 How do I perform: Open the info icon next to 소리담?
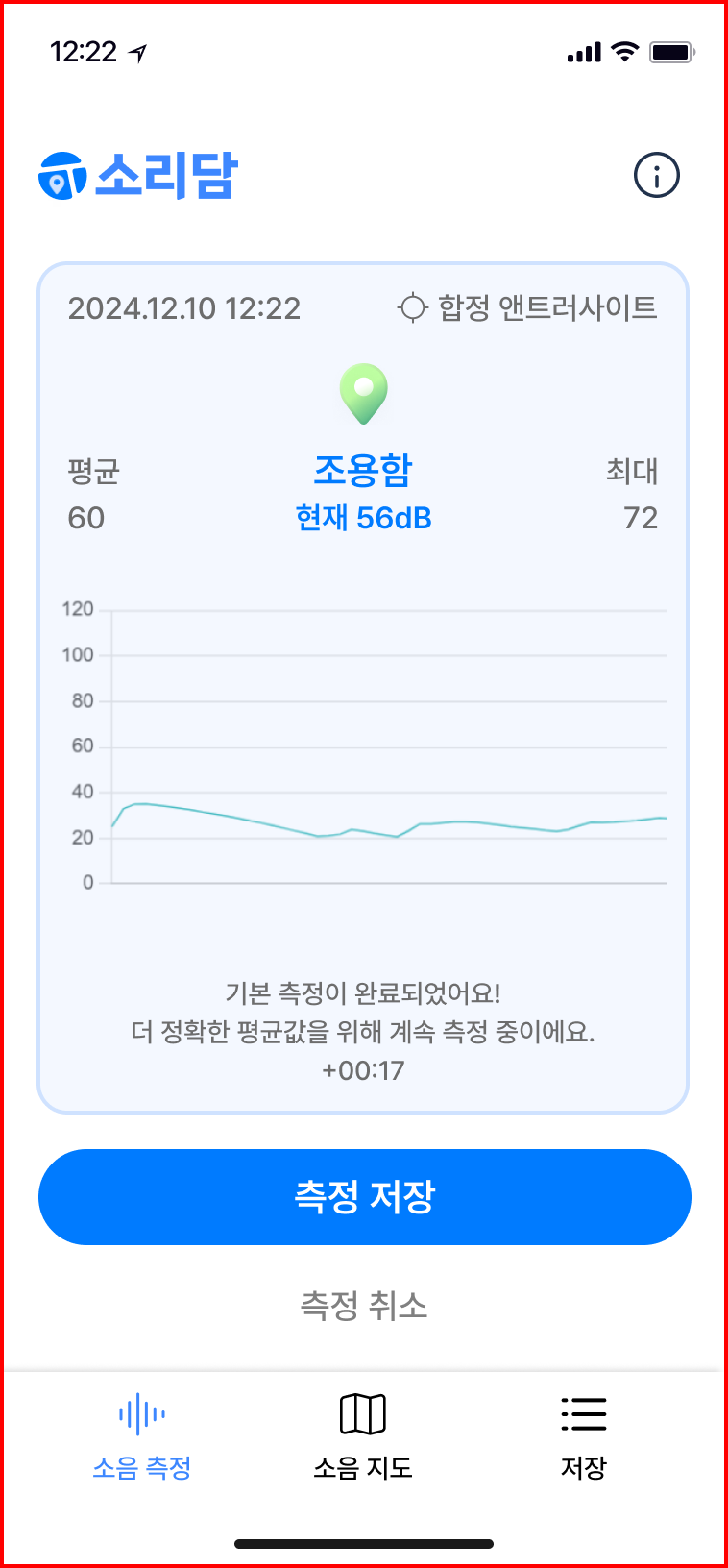point(657,176)
